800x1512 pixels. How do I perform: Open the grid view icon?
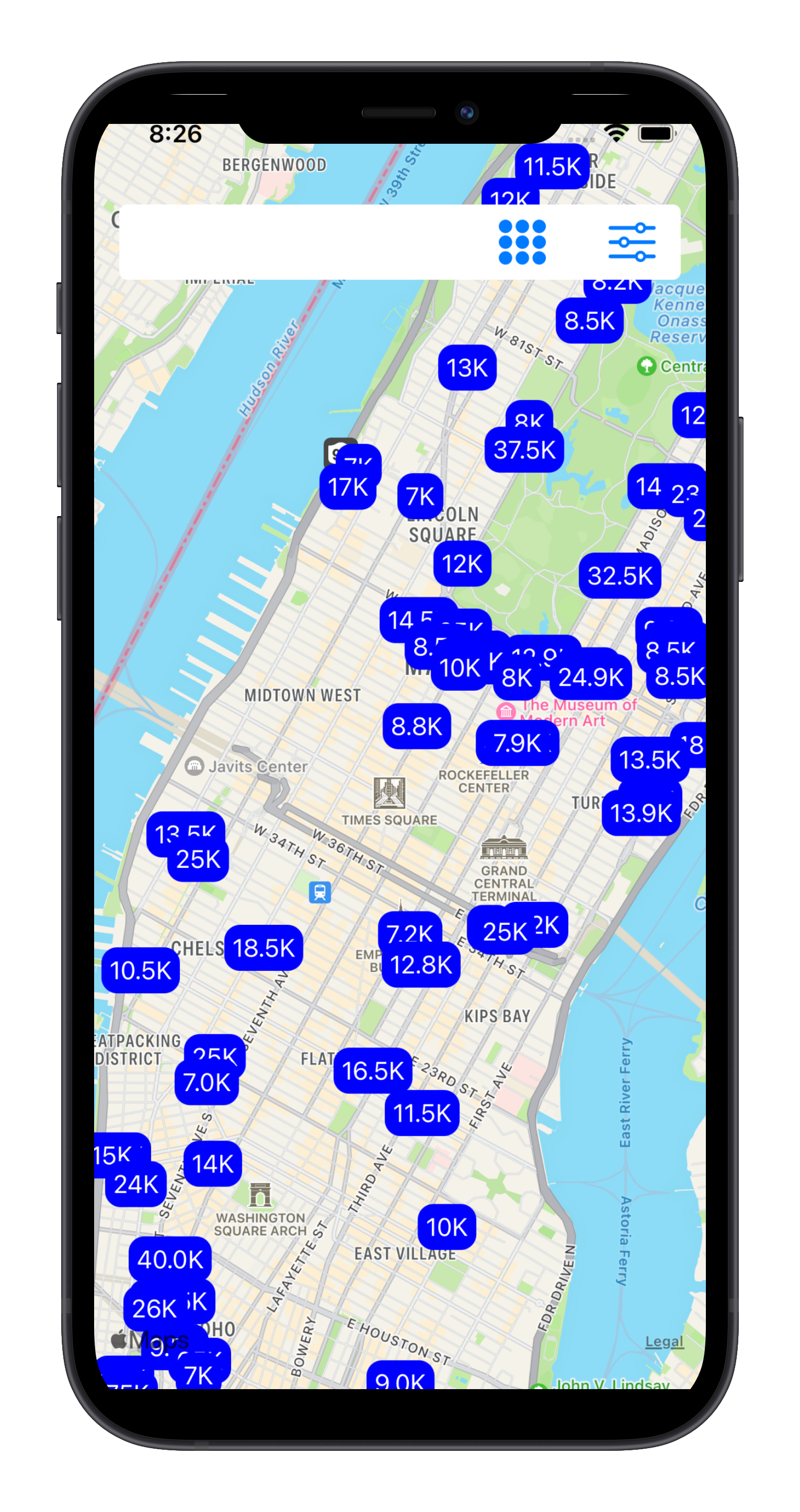522,242
